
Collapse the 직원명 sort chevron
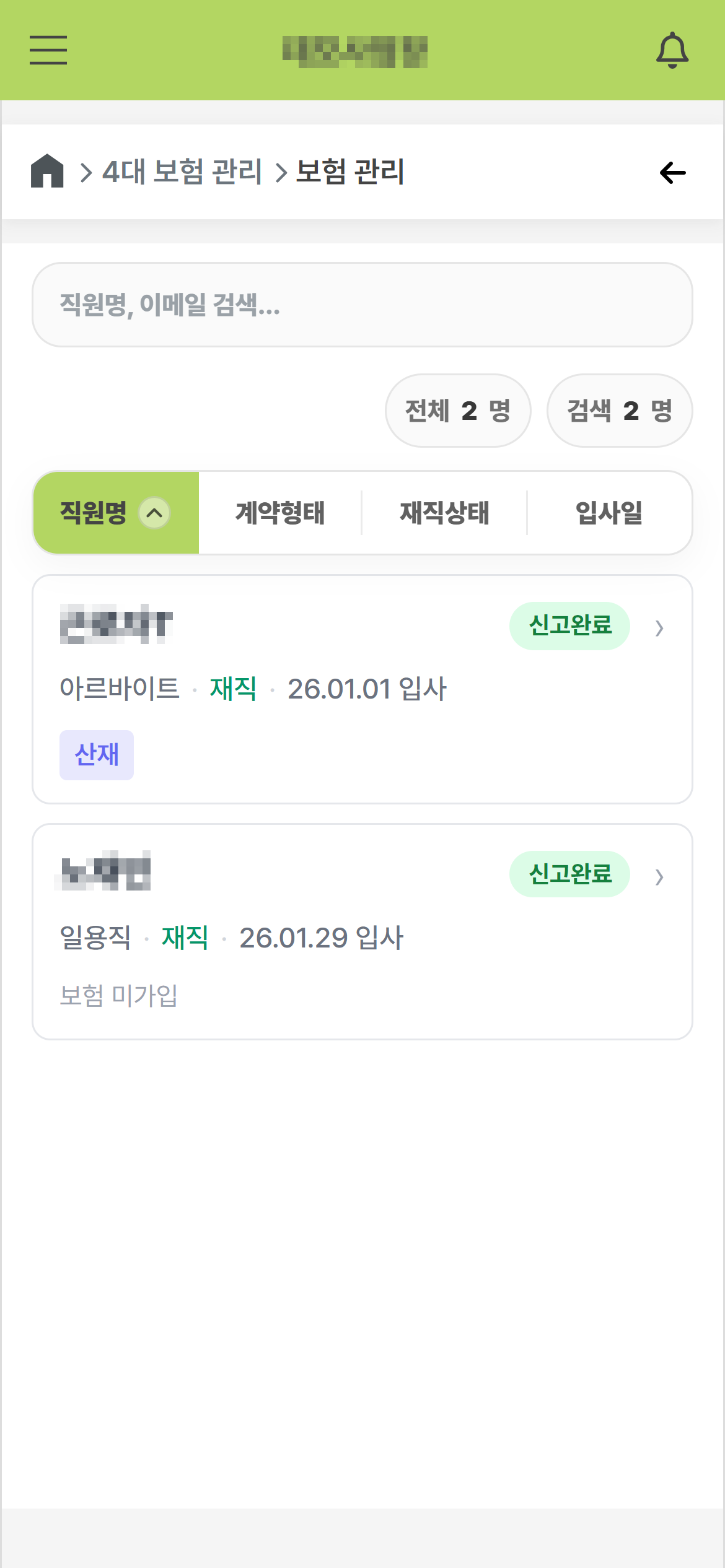coord(155,513)
